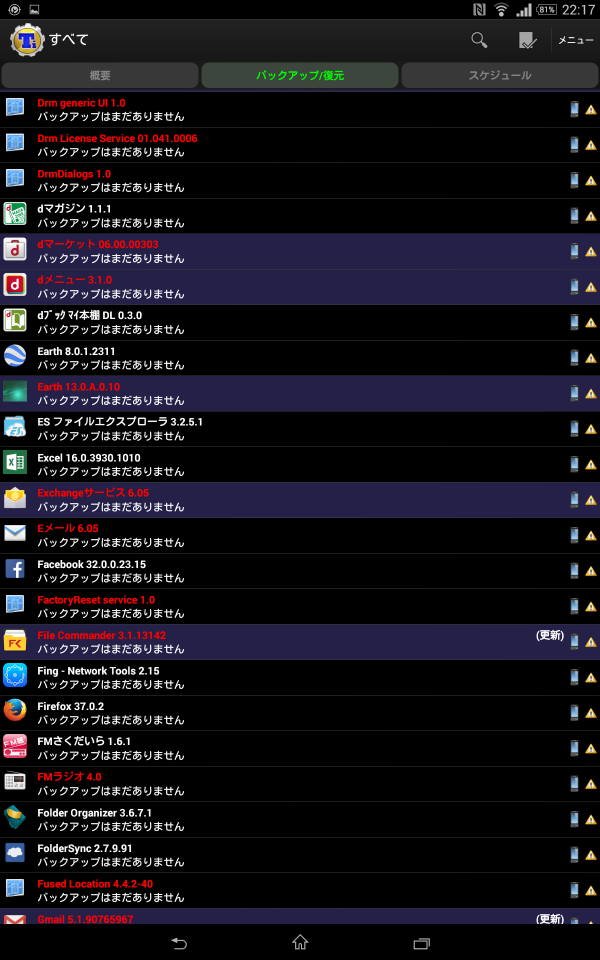Open the メニュー menu button

[575, 40]
